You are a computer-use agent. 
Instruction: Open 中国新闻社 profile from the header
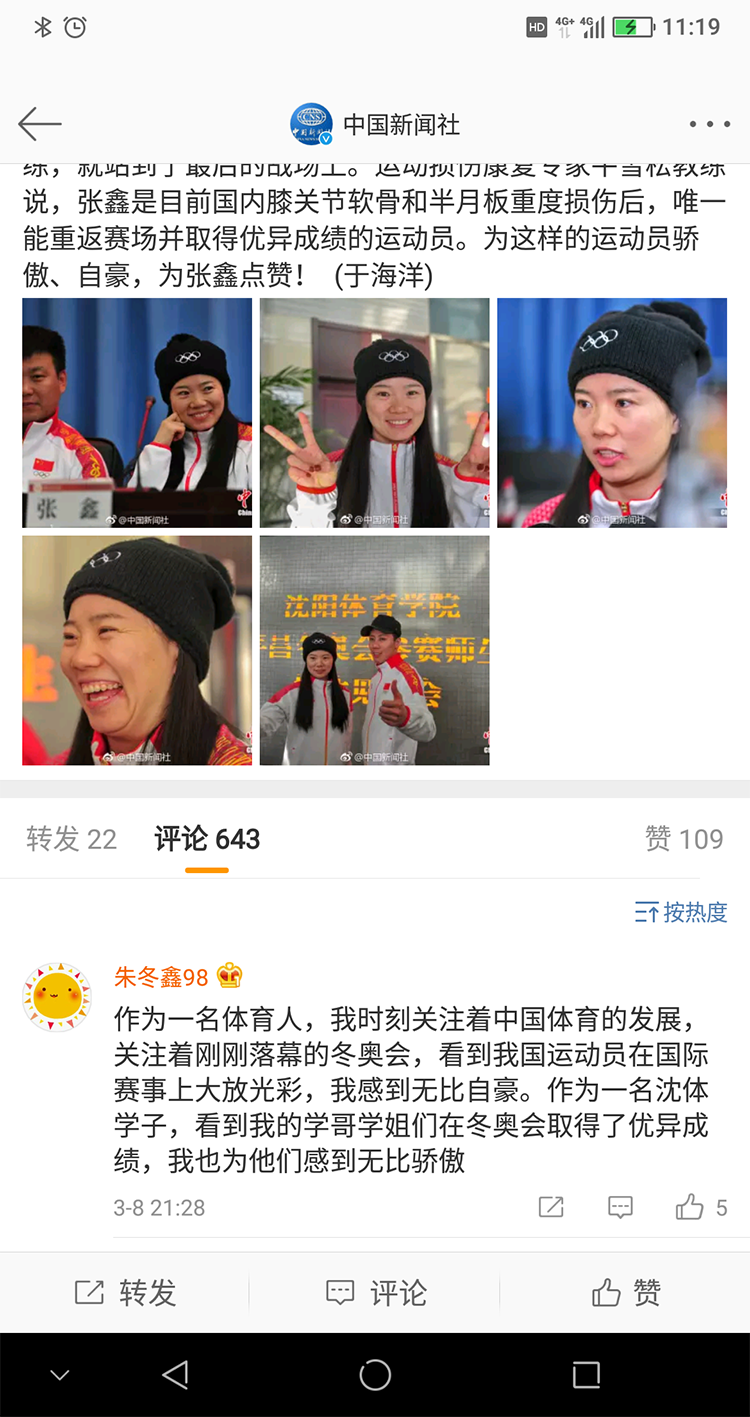coord(376,124)
